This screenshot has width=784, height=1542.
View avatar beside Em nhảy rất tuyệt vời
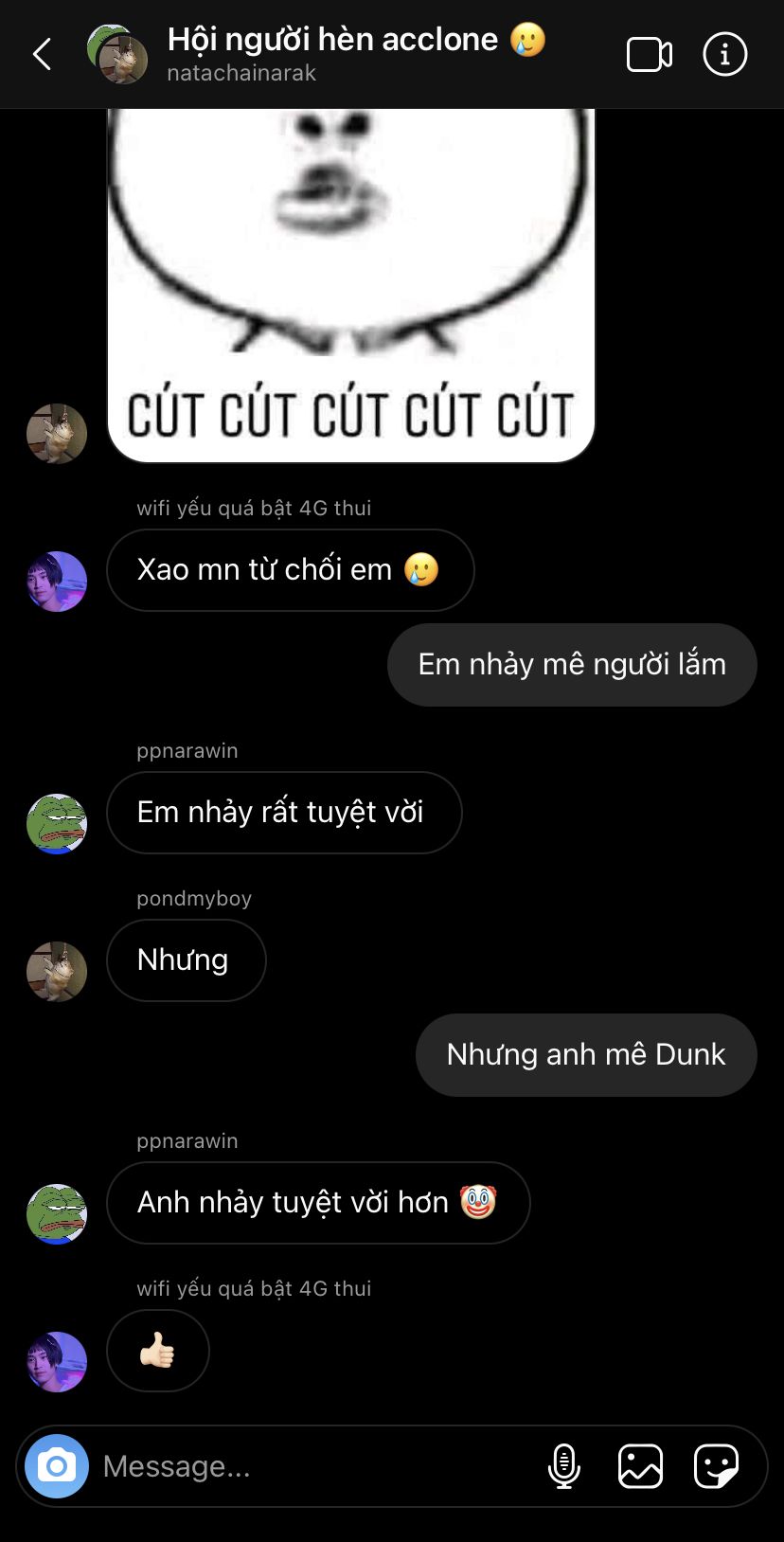(x=57, y=824)
